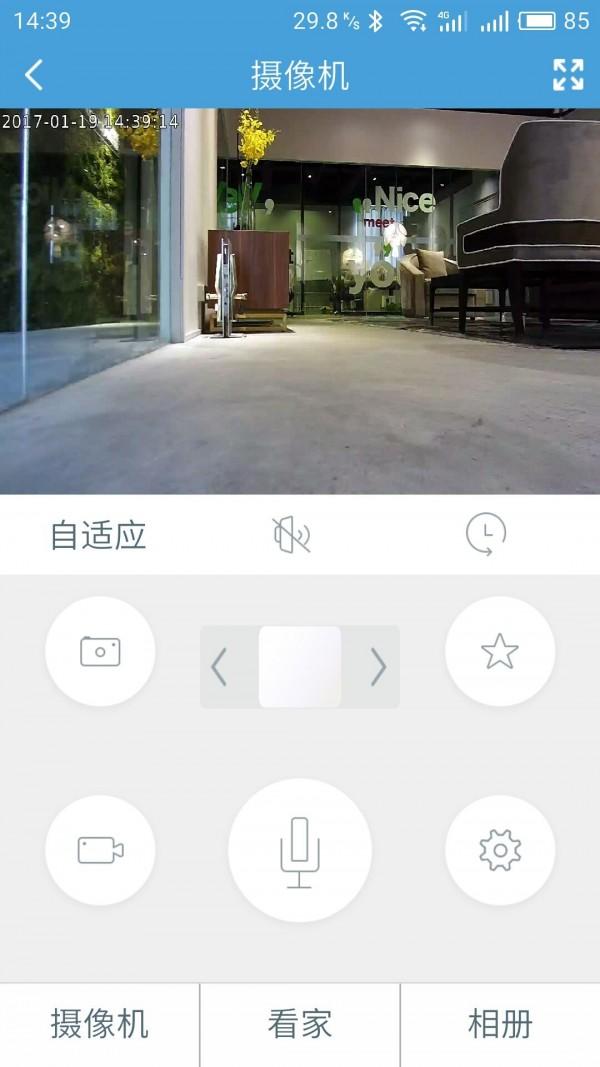
Task: Tap the microphone to talk
Action: tap(299, 851)
